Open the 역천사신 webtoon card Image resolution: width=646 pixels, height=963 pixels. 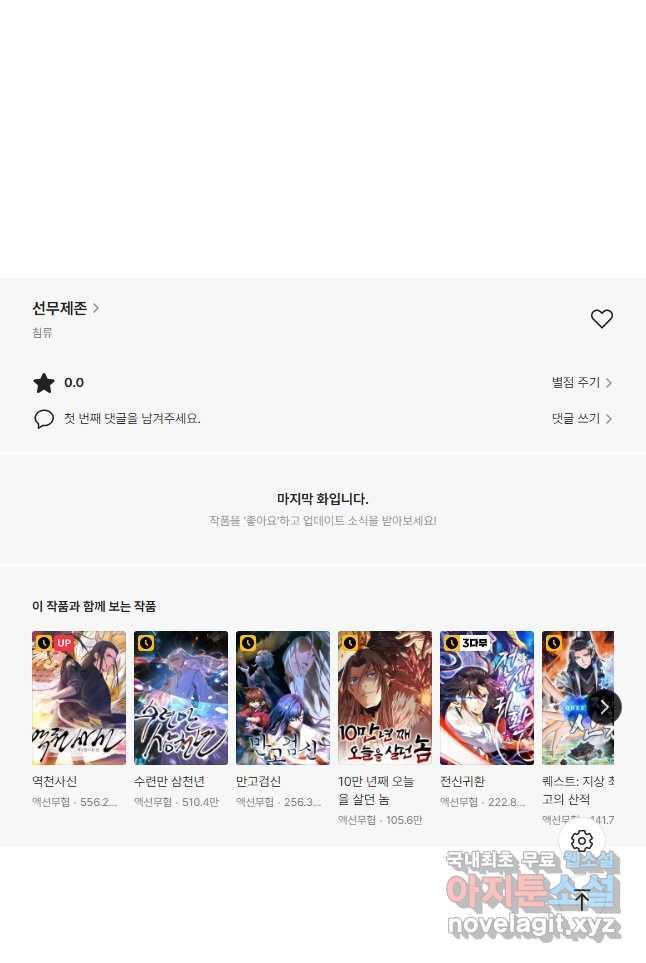pyautogui.click(x=79, y=698)
